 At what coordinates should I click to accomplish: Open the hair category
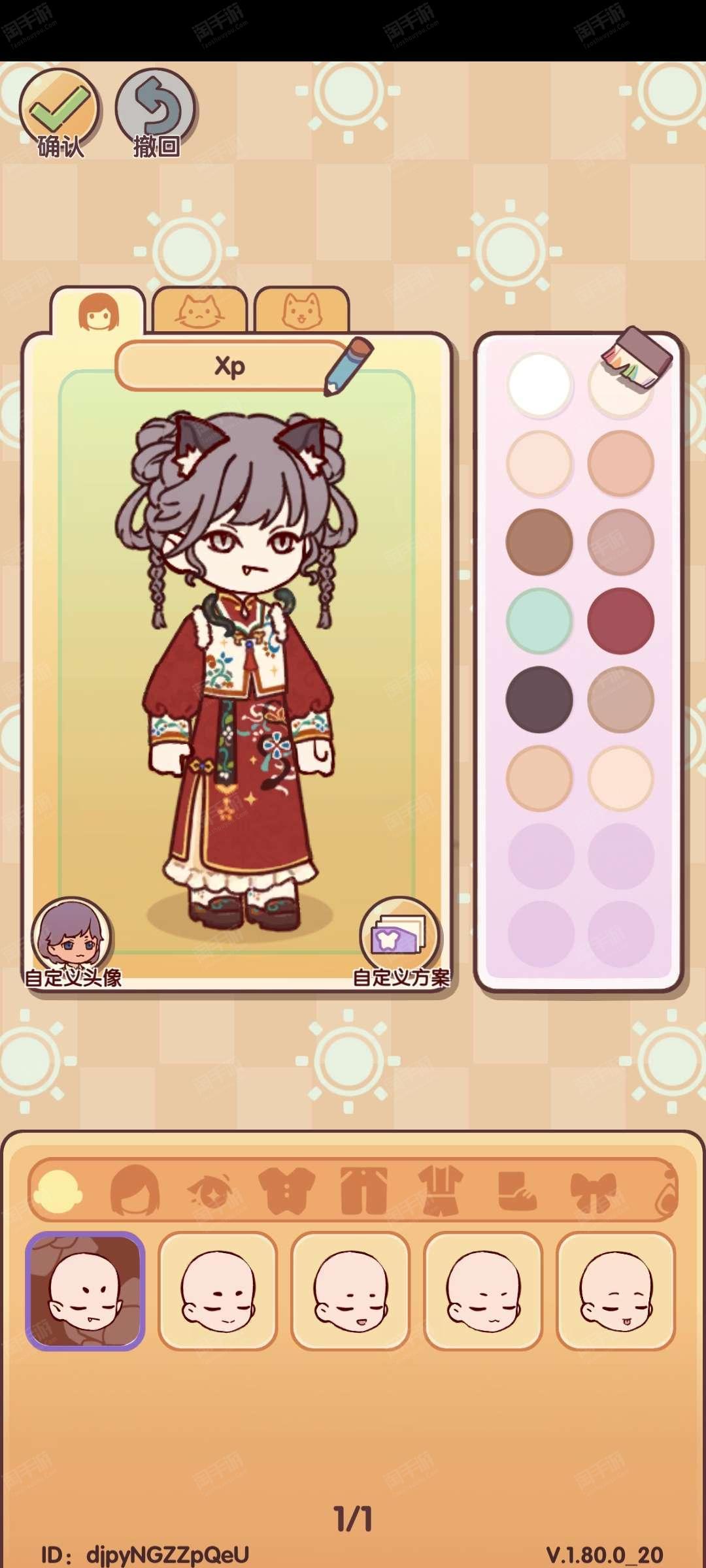click(x=135, y=1190)
